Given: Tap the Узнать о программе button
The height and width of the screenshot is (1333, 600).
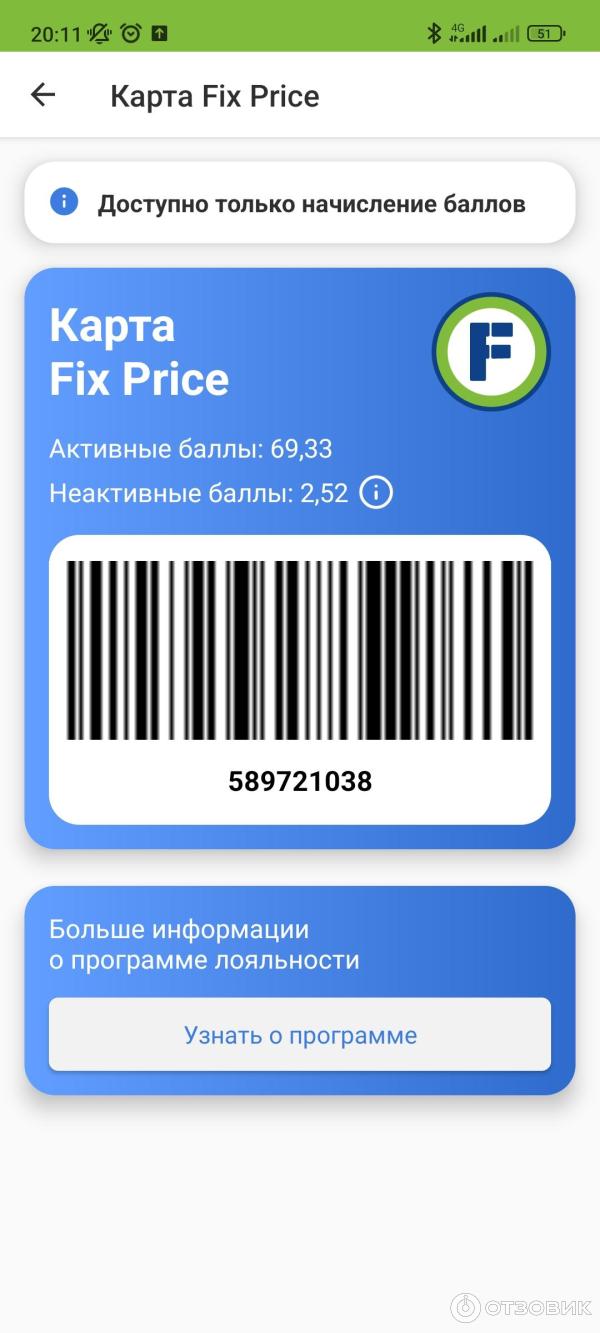Looking at the screenshot, I should pyautogui.click(x=300, y=1035).
